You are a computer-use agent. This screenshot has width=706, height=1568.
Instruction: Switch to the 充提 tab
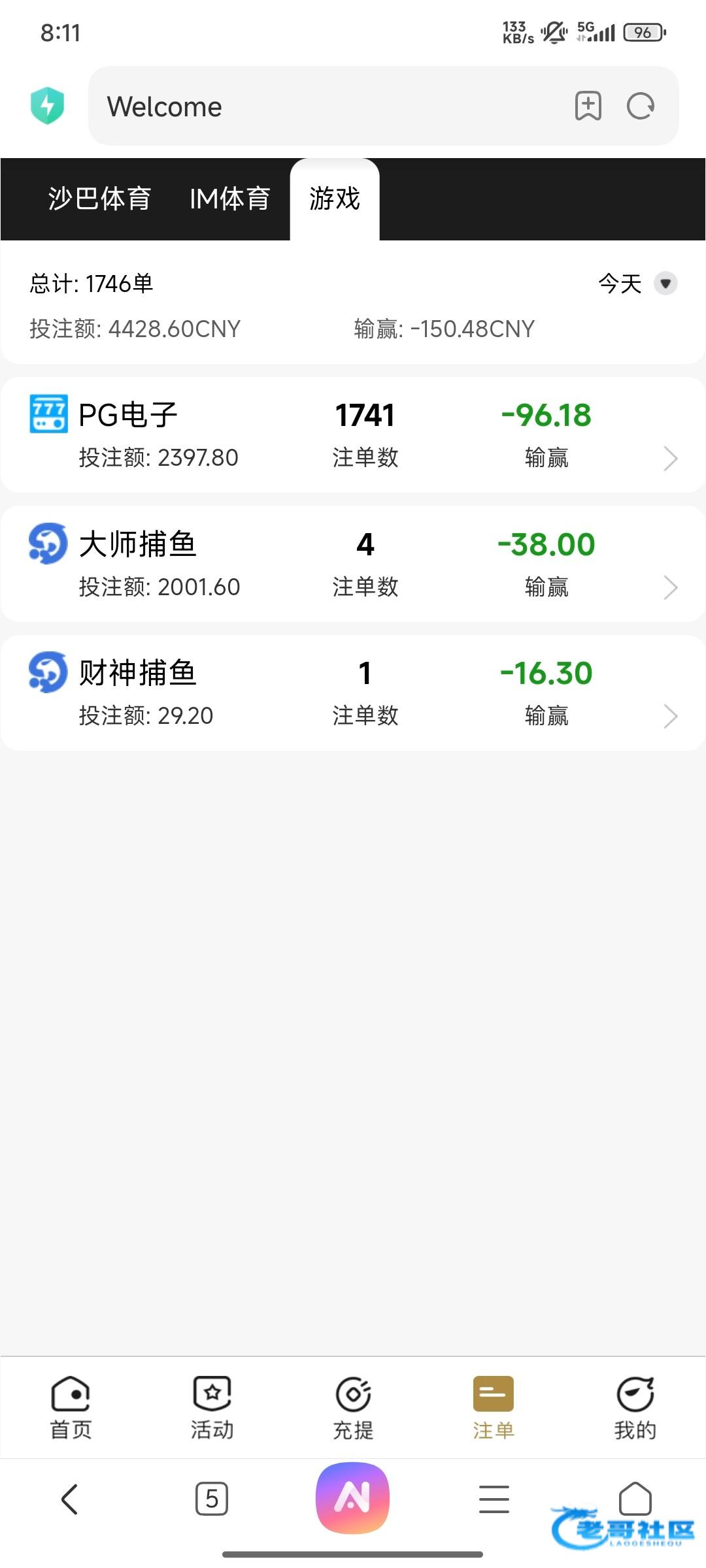353,1408
